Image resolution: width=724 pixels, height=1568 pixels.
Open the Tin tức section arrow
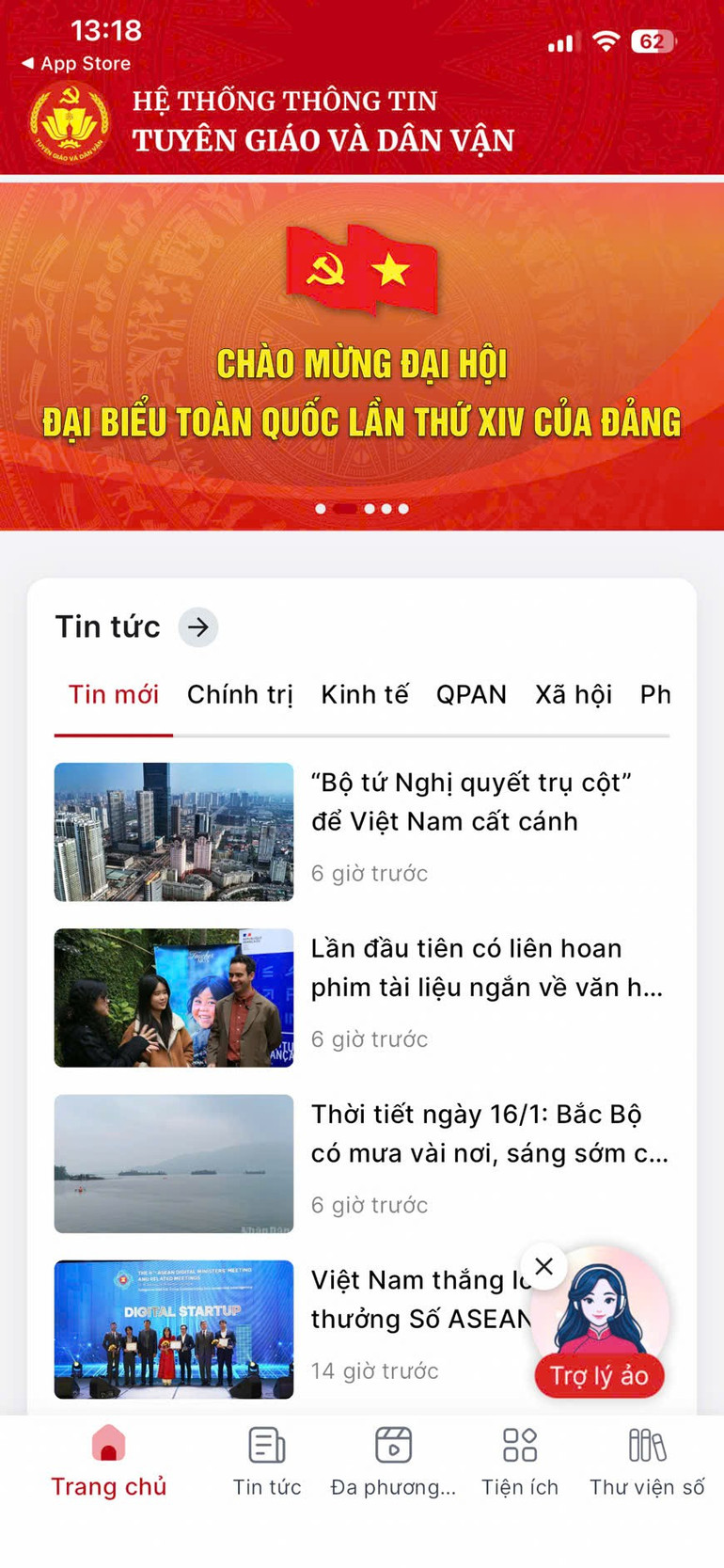click(197, 627)
